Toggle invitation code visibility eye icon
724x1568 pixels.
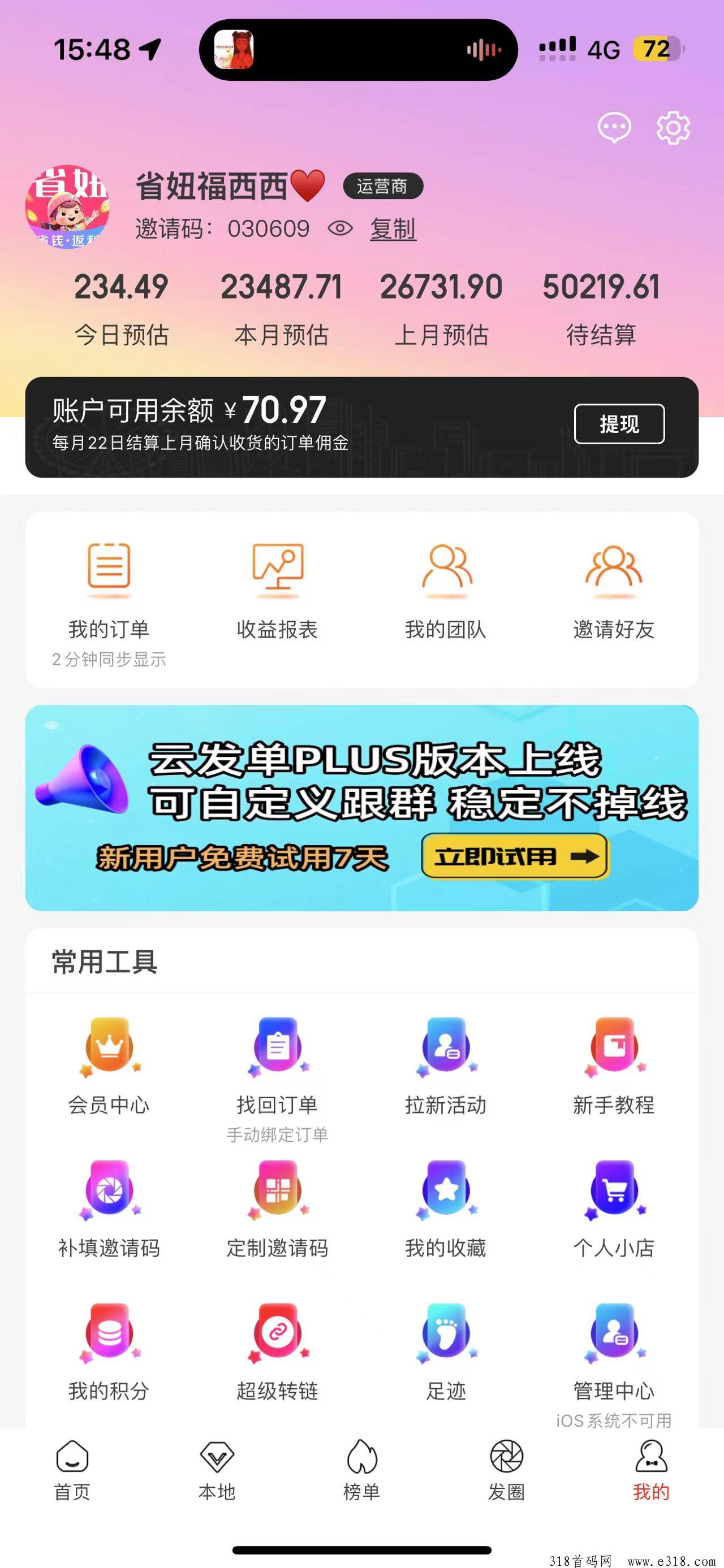click(340, 229)
